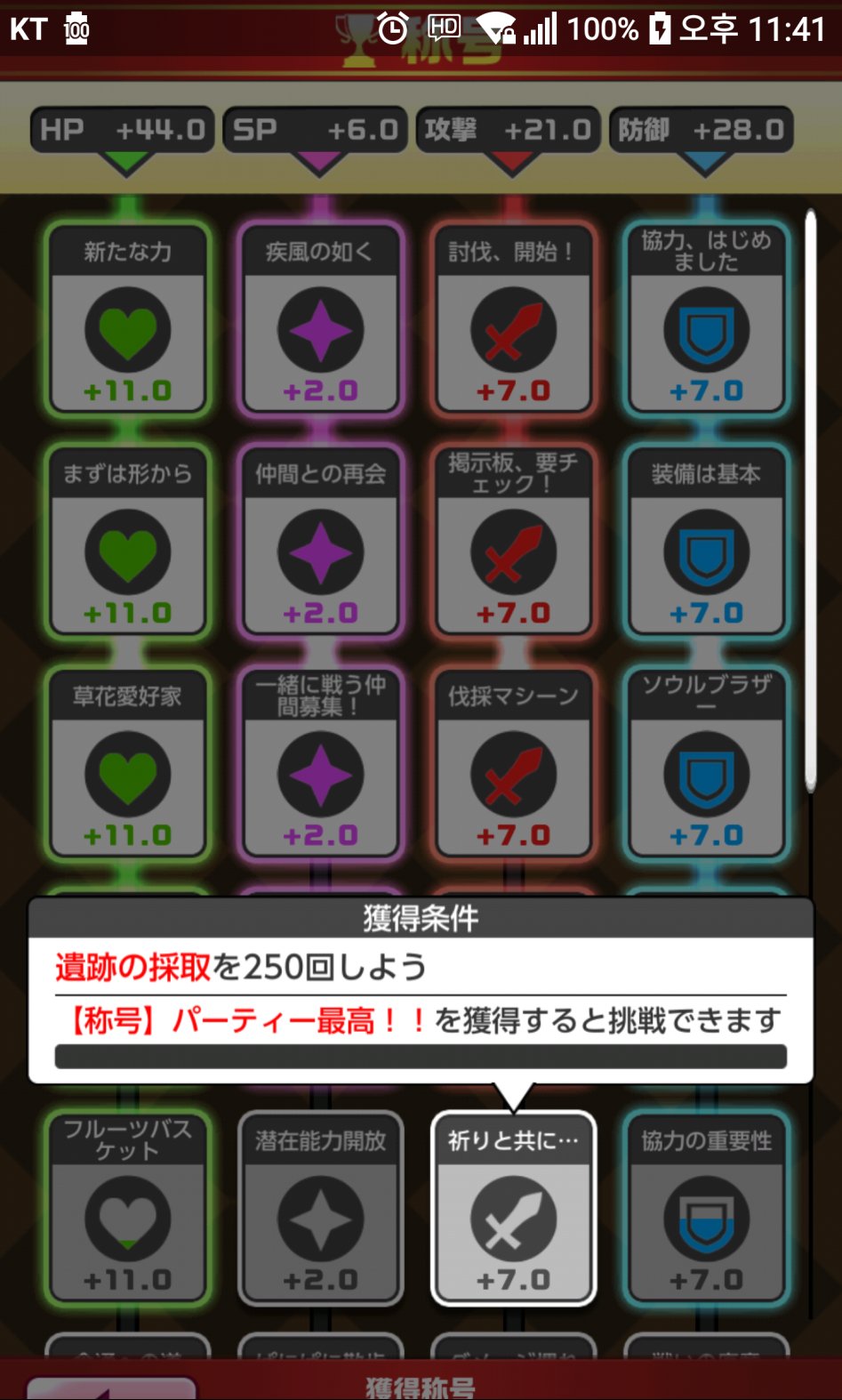This screenshot has width=842, height=1400.
Task: Tap the 草花愛好家 title card
Action: [128, 765]
